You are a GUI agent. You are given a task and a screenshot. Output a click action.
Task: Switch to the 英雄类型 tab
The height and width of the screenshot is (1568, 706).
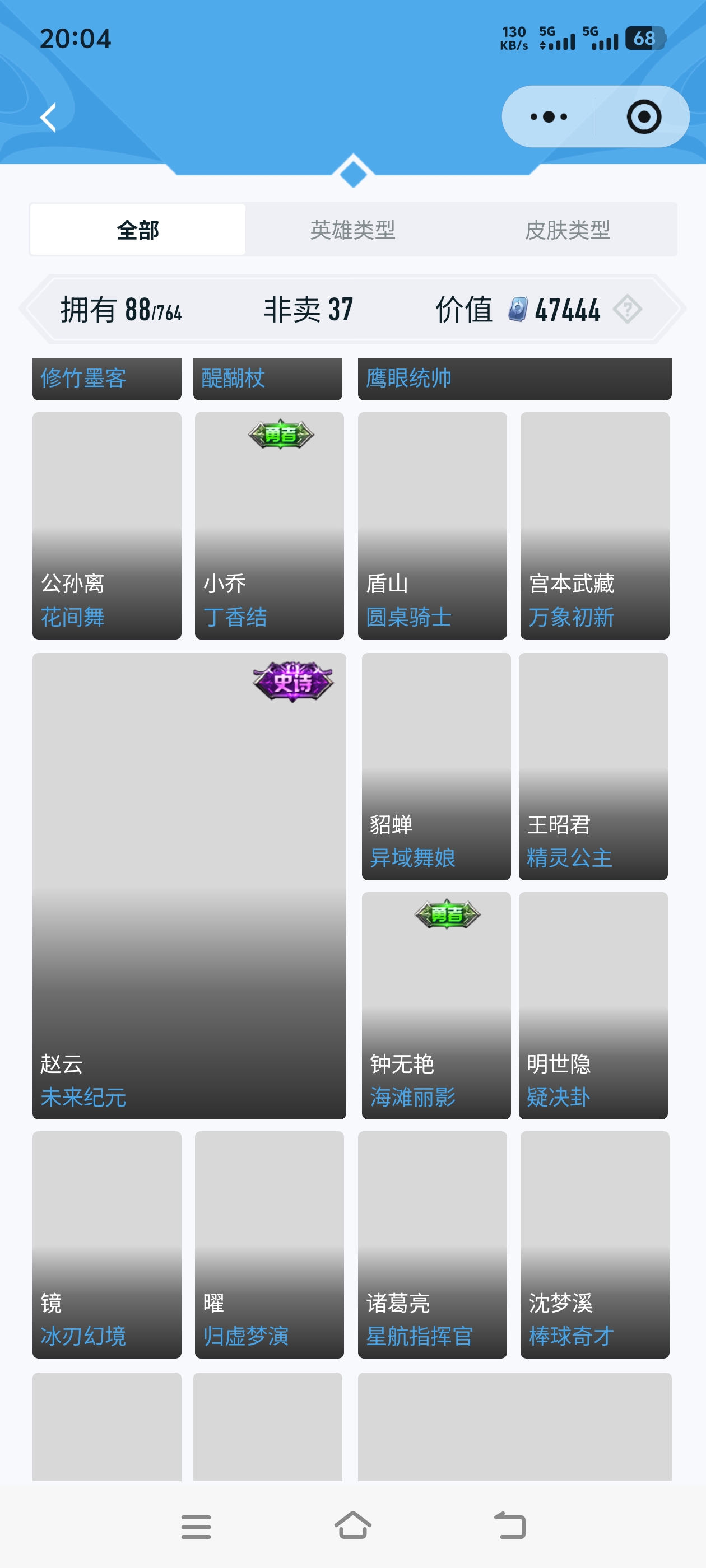coord(352,230)
